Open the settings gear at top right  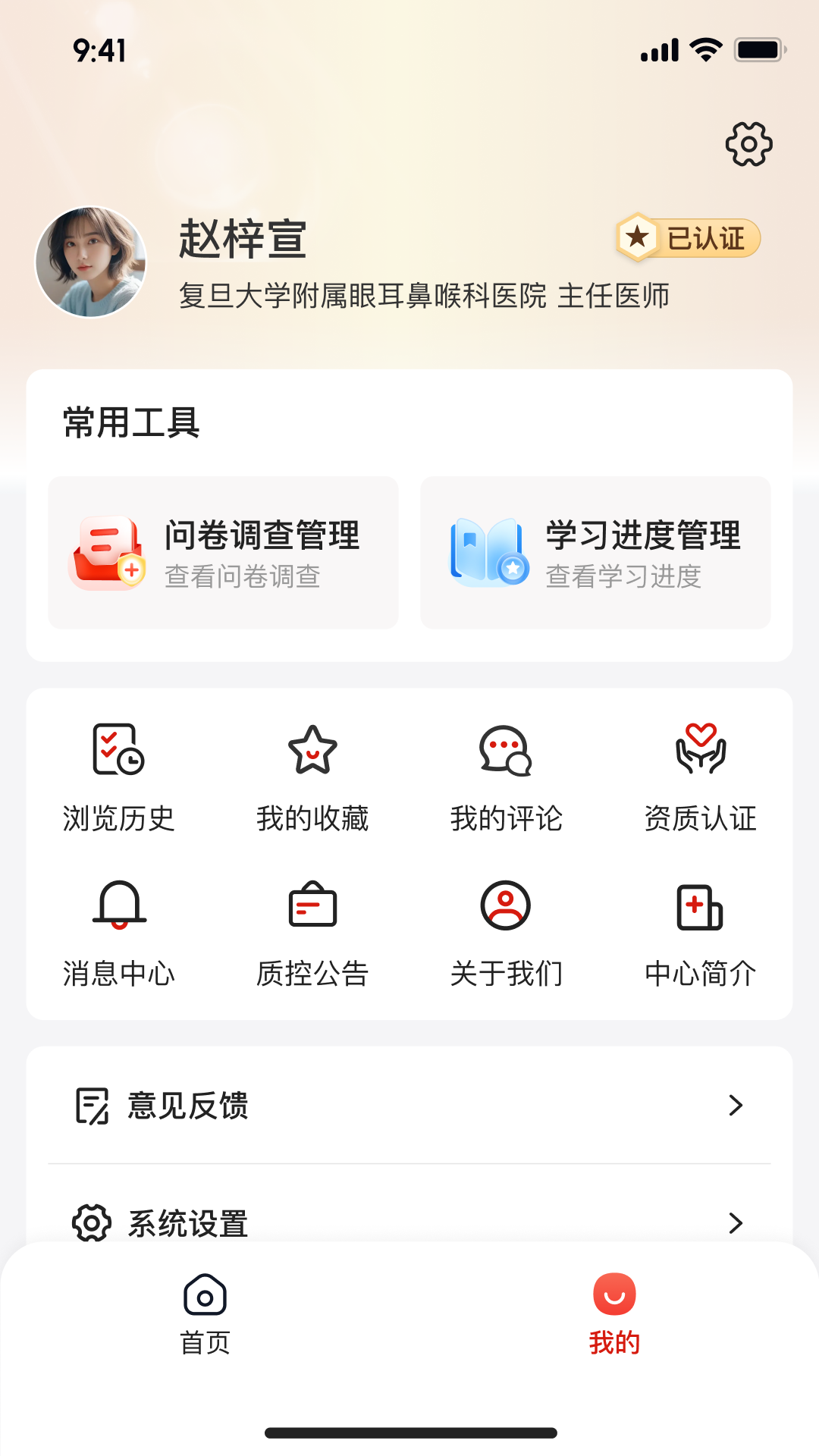(x=748, y=144)
